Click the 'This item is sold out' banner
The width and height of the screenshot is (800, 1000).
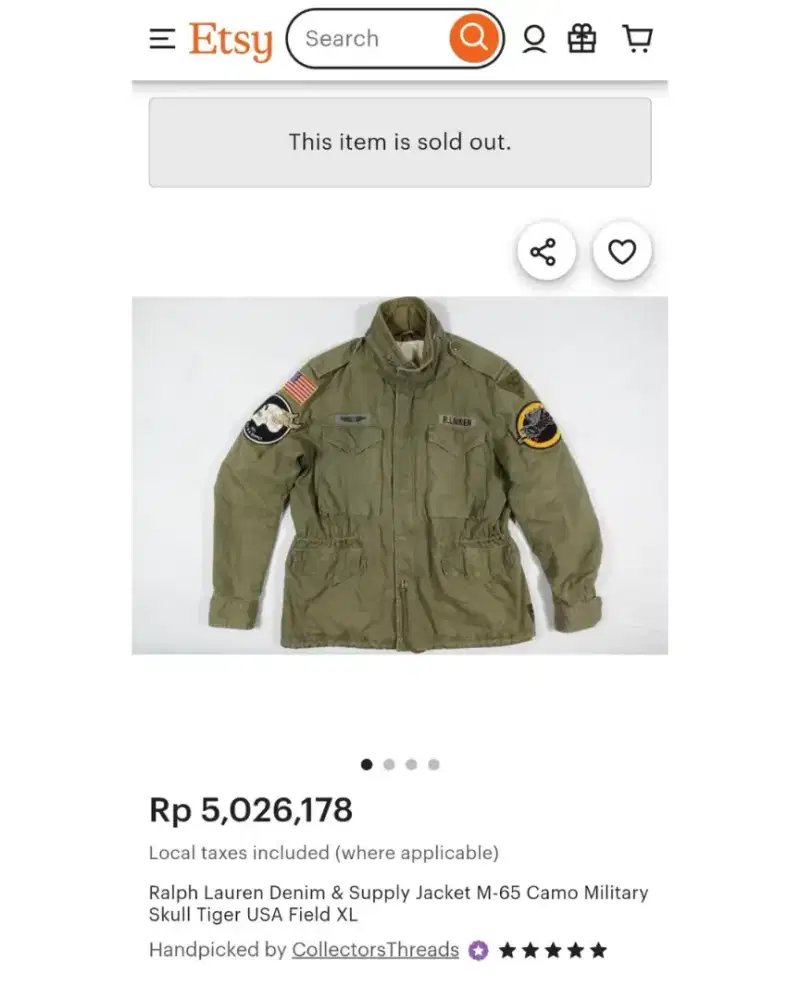click(400, 142)
